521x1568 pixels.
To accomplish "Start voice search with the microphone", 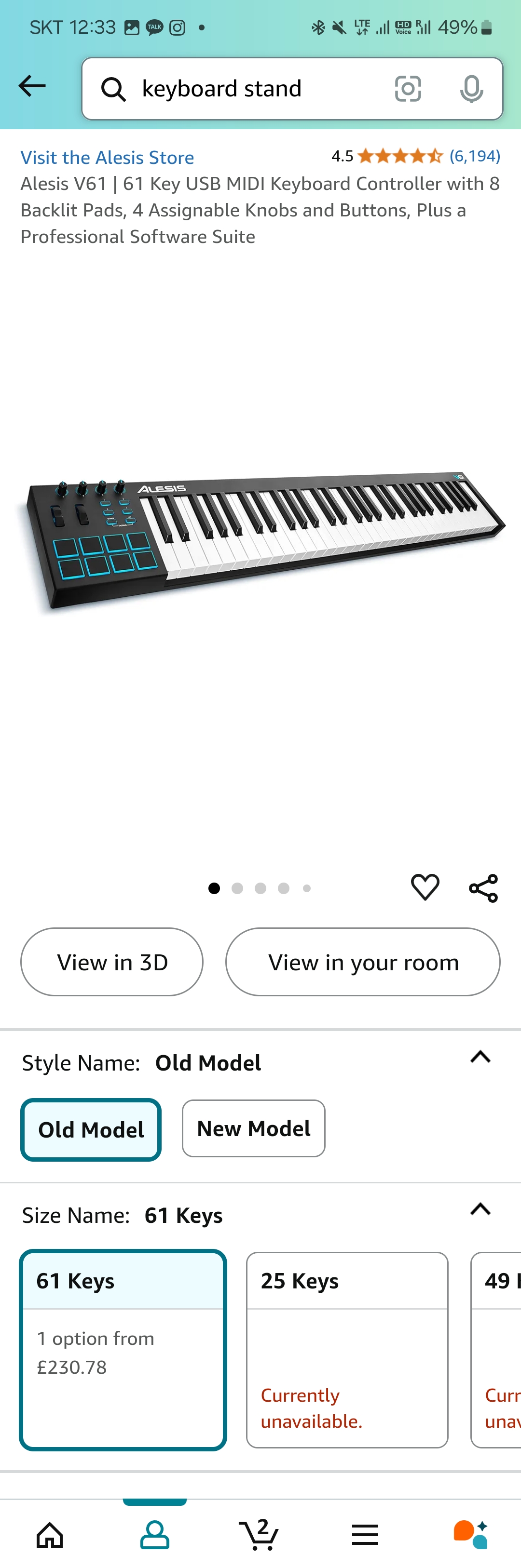I will (471, 89).
